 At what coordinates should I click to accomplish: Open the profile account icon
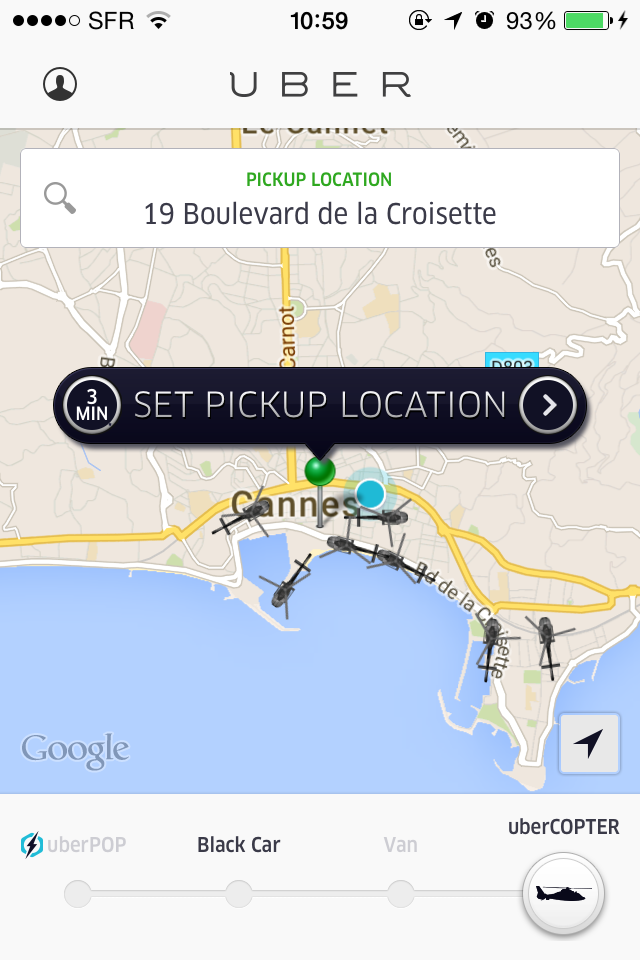tap(60, 84)
